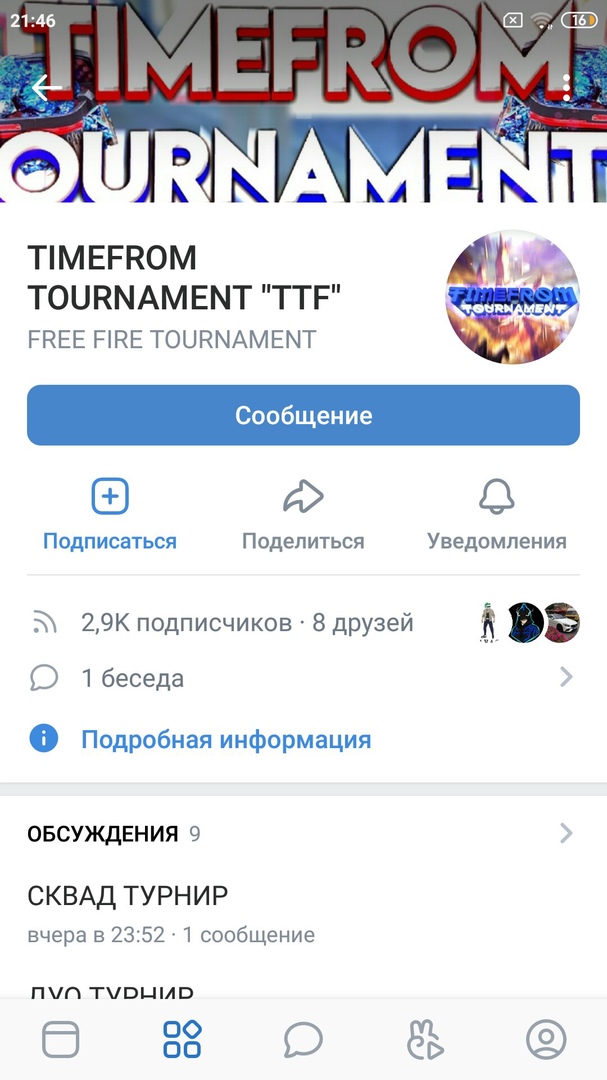Subscribe with the Подписаться button
This screenshot has height=1080, width=607.
(x=110, y=515)
